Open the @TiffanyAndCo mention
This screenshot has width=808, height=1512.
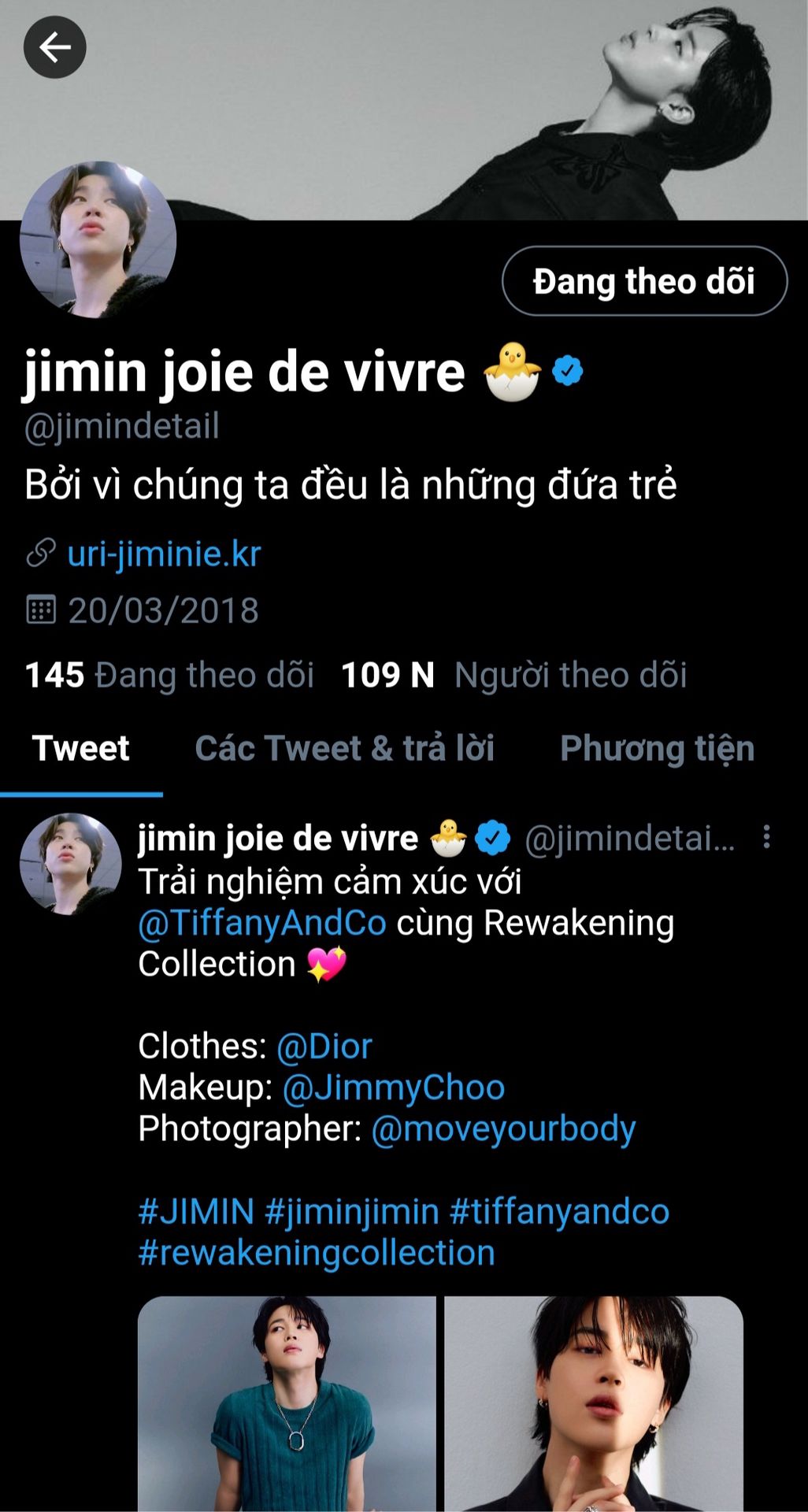tap(262, 923)
